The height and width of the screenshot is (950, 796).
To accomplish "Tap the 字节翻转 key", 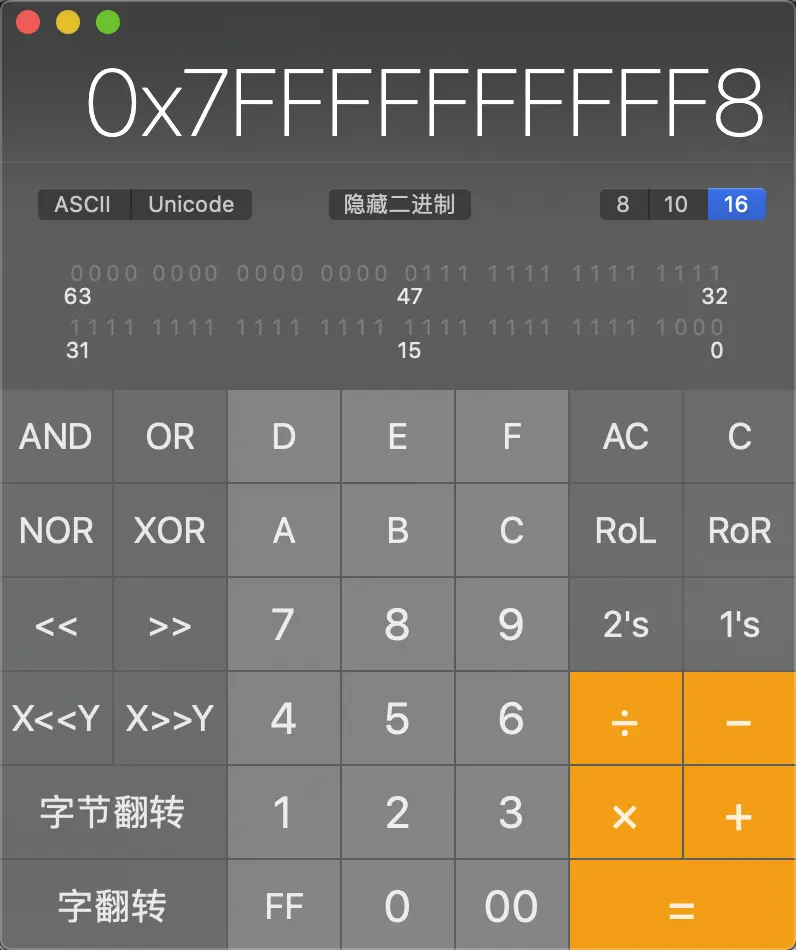I will coord(113,812).
